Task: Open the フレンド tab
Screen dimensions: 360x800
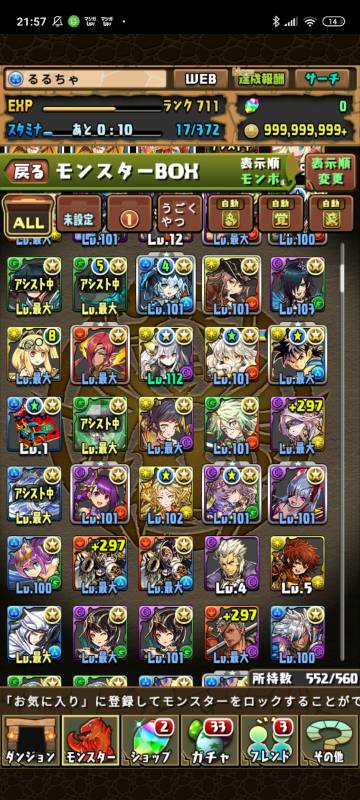Action: [x=269, y=740]
